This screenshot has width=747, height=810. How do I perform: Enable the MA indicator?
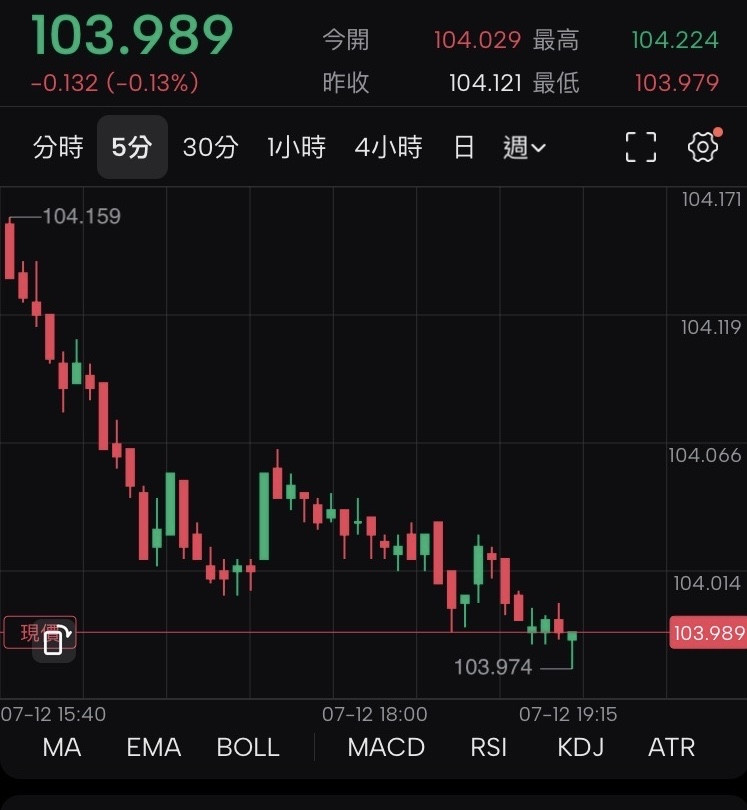pos(62,747)
